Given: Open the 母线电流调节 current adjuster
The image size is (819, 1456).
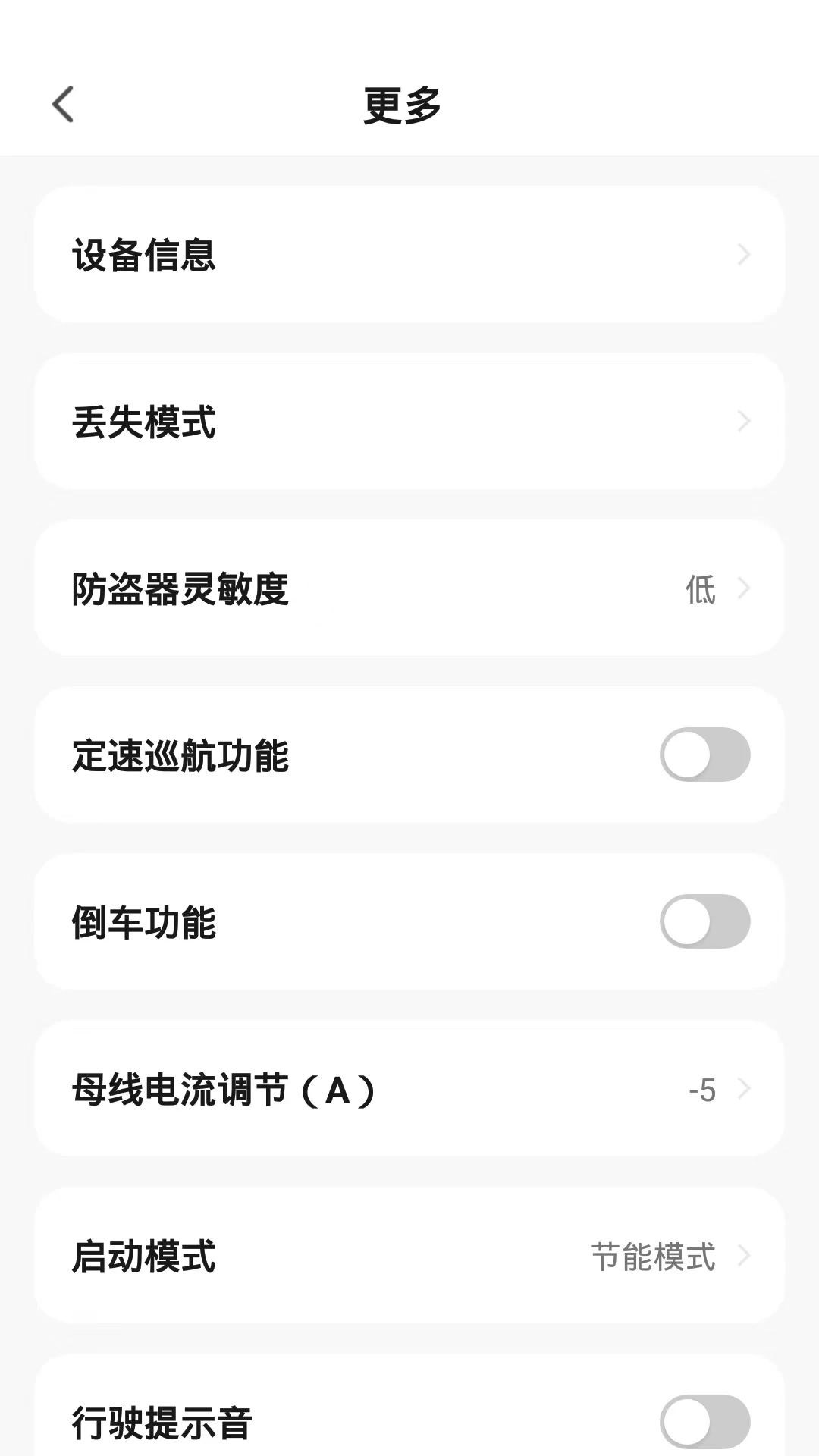Looking at the screenshot, I should click(x=409, y=1089).
